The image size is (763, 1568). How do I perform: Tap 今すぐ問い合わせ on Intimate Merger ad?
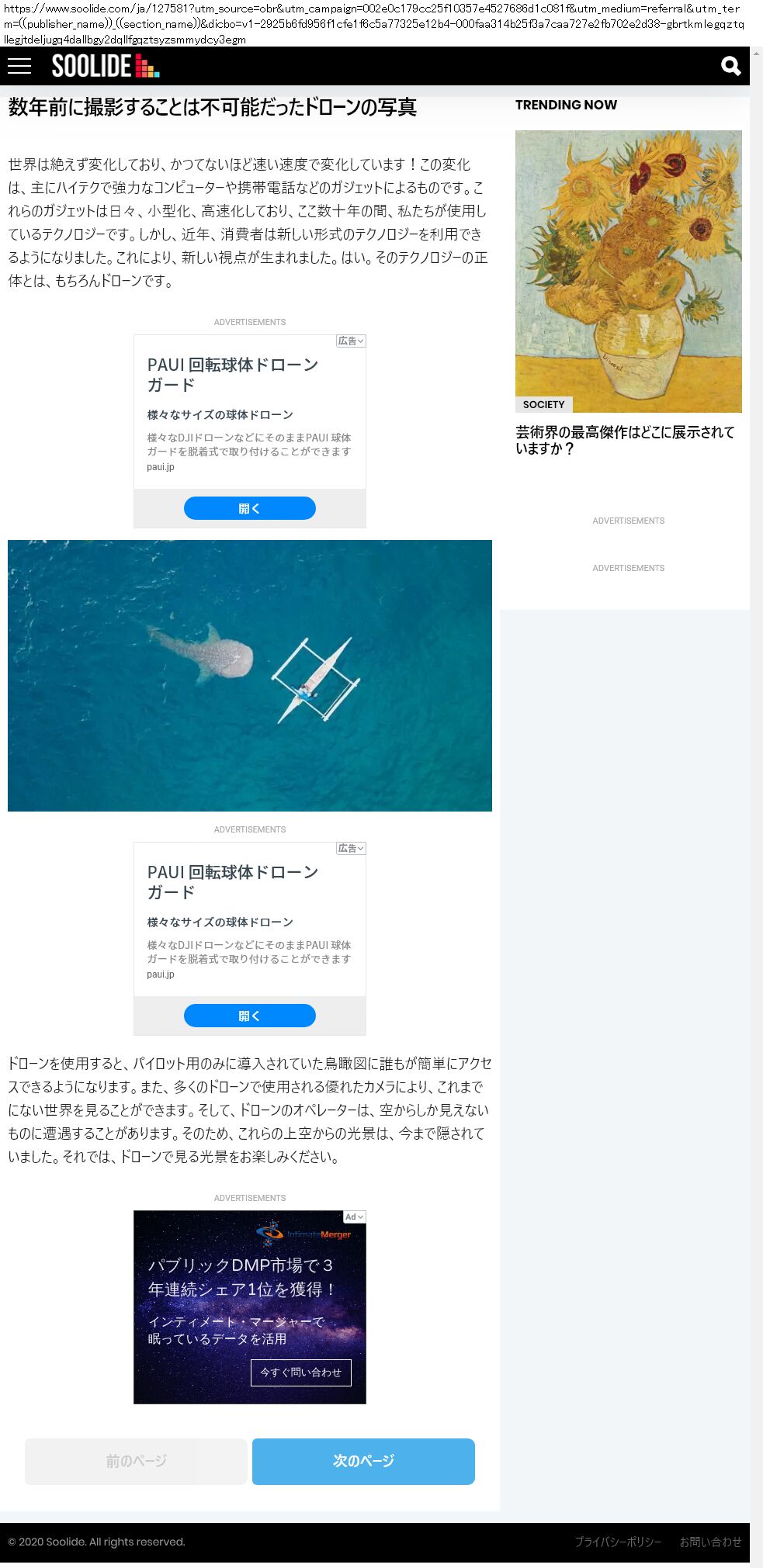(300, 1372)
